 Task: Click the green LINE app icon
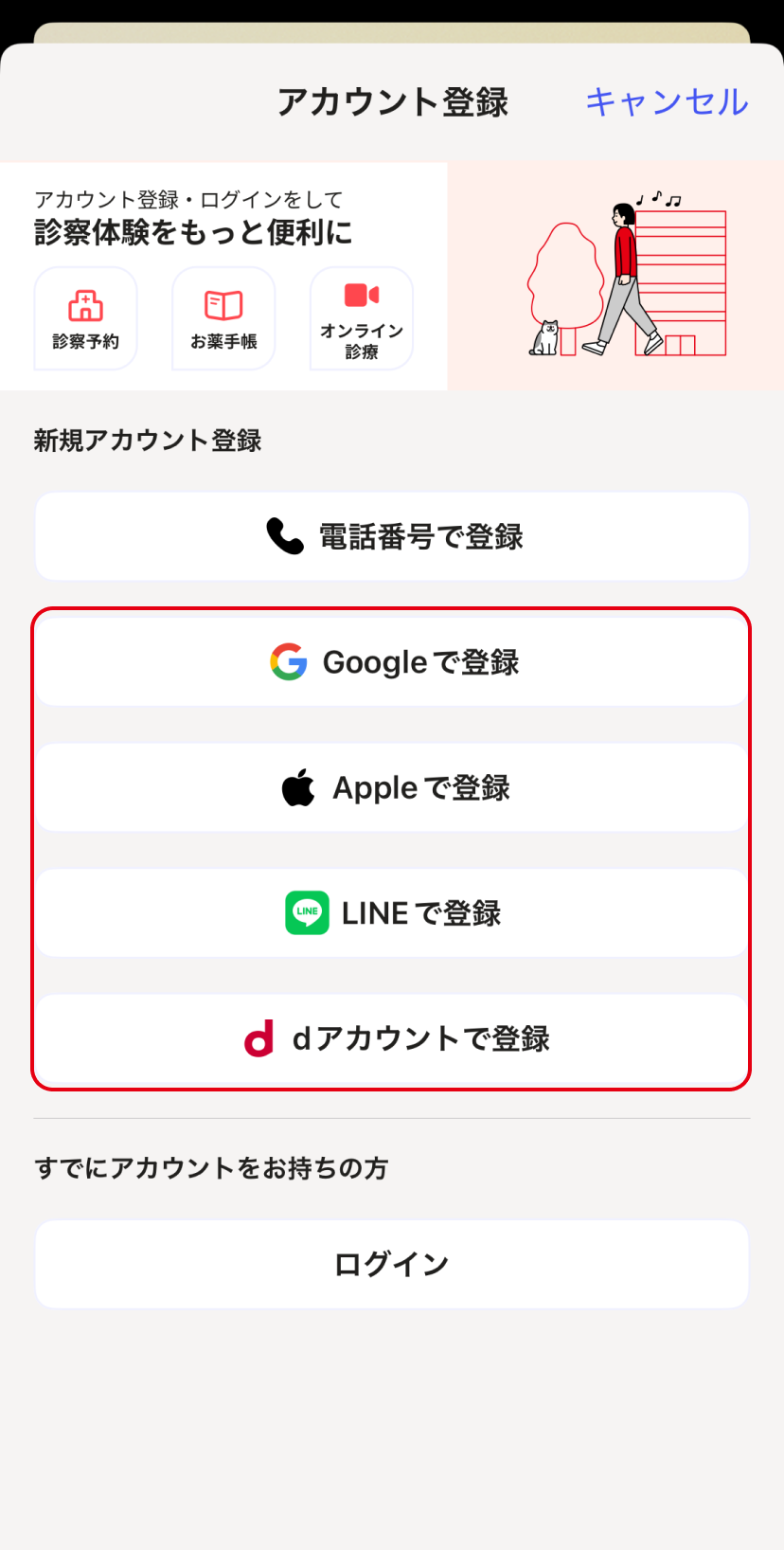tap(304, 912)
